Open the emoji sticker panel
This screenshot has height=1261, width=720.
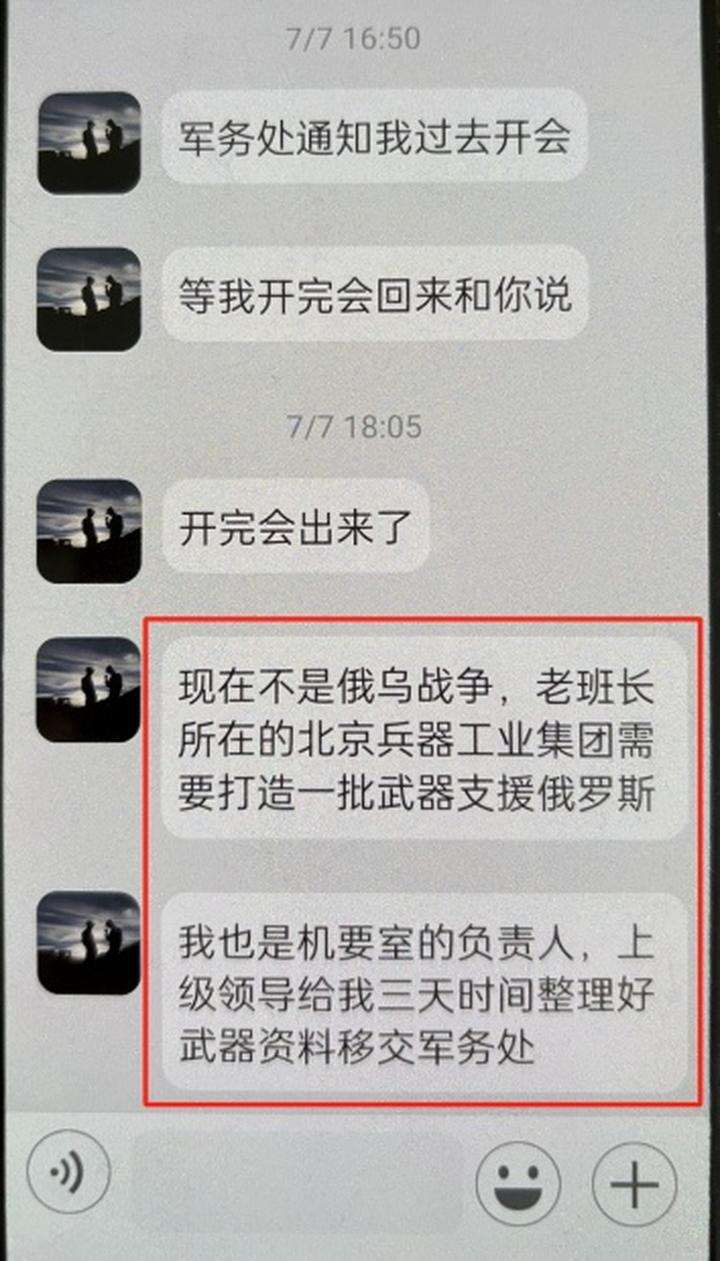pyautogui.click(x=518, y=1186)
